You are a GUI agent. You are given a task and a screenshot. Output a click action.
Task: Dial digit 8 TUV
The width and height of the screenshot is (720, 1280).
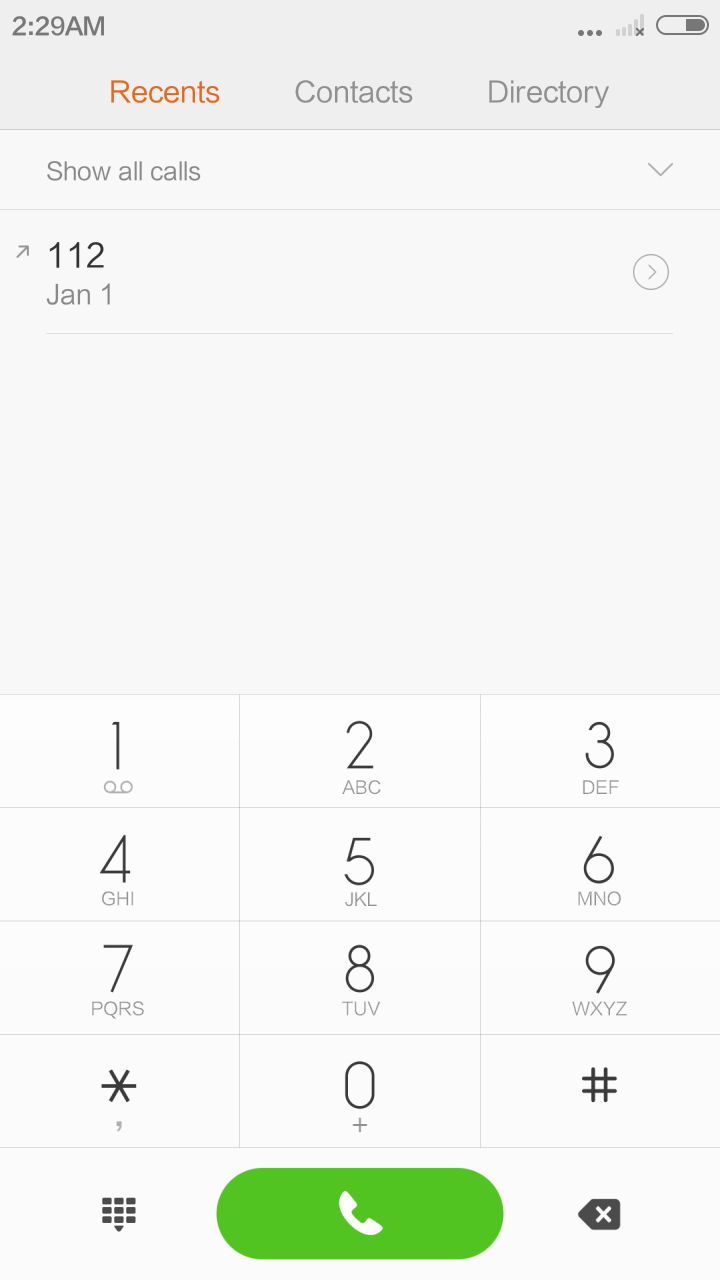point(360,978)
